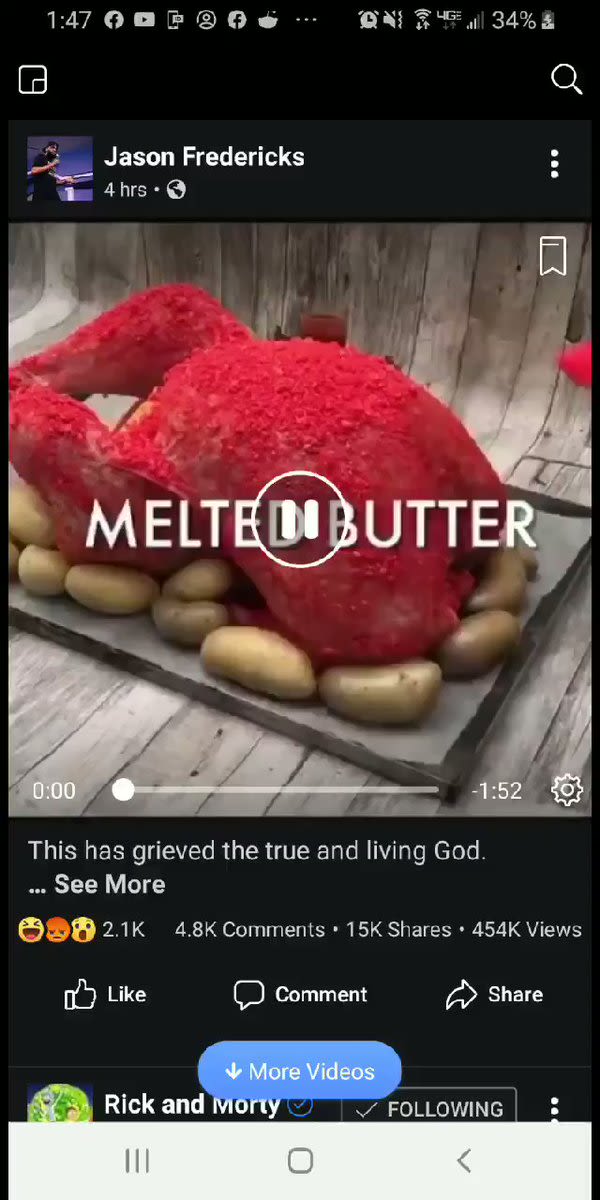Open video settings gear
This screenshot has width=600, height=1200.
566,790
